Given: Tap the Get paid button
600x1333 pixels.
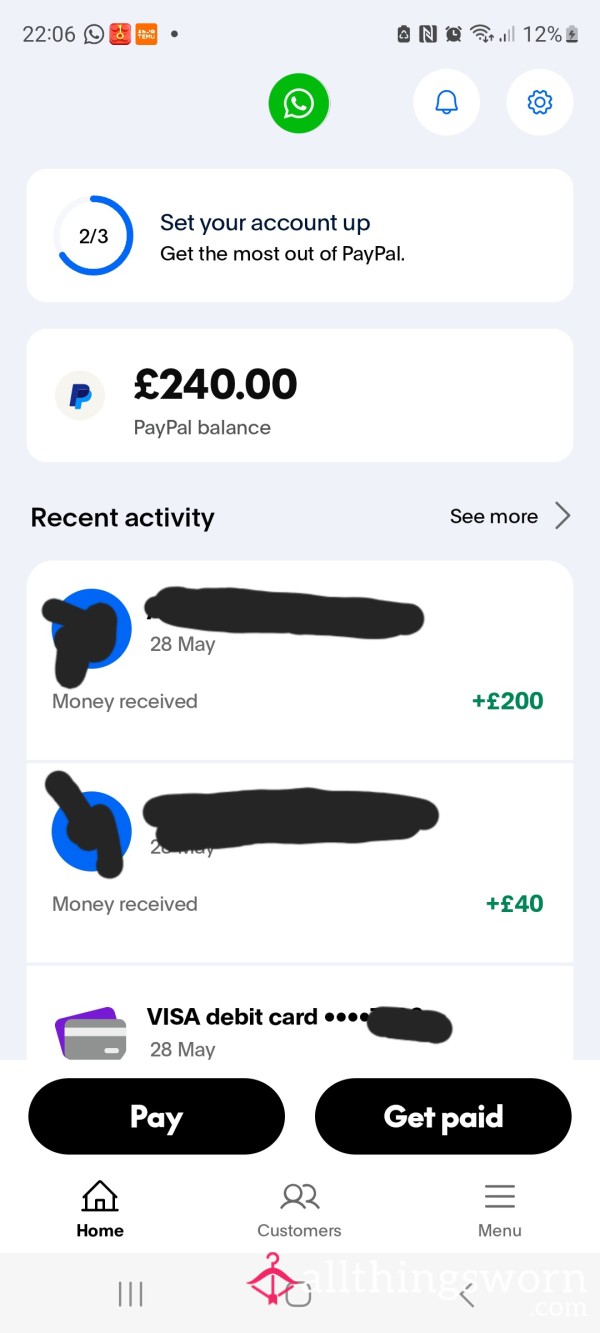Looking at the screenshot, I should point(443,1117).
